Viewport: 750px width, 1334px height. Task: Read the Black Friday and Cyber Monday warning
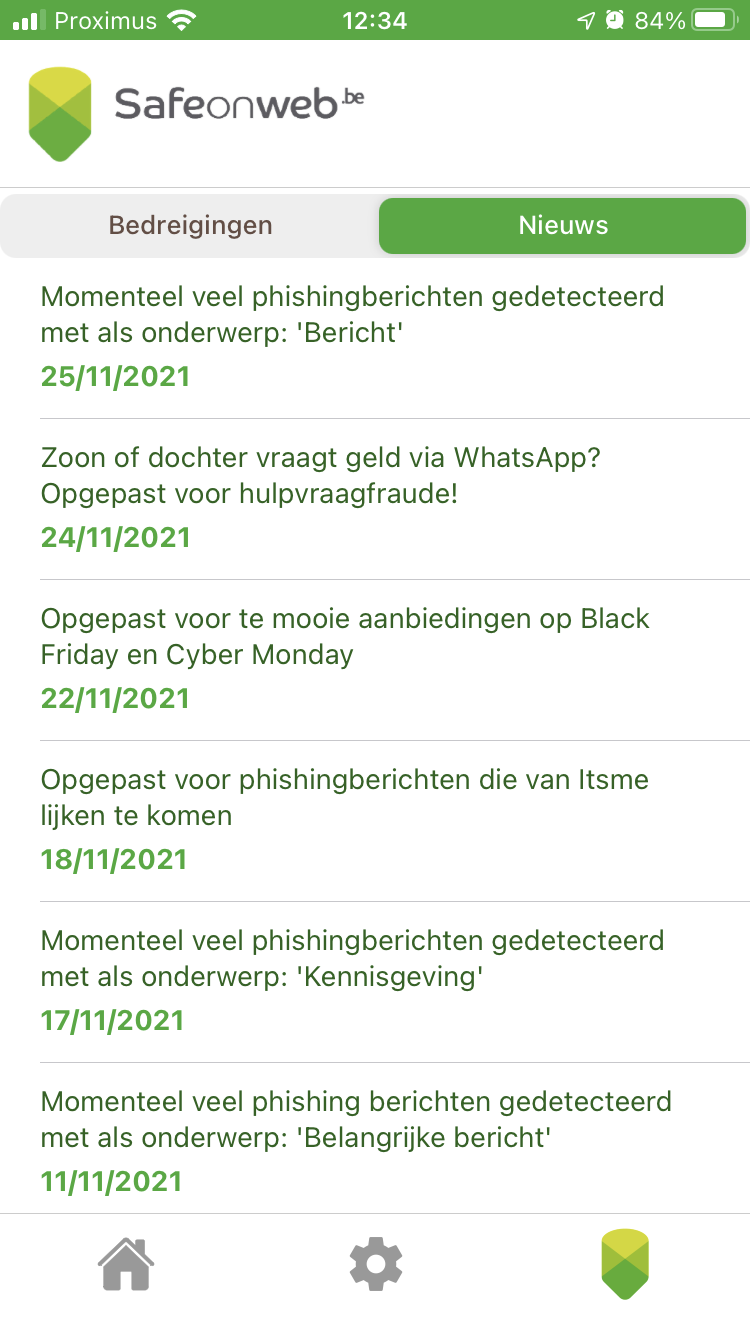tap(375, 660)
